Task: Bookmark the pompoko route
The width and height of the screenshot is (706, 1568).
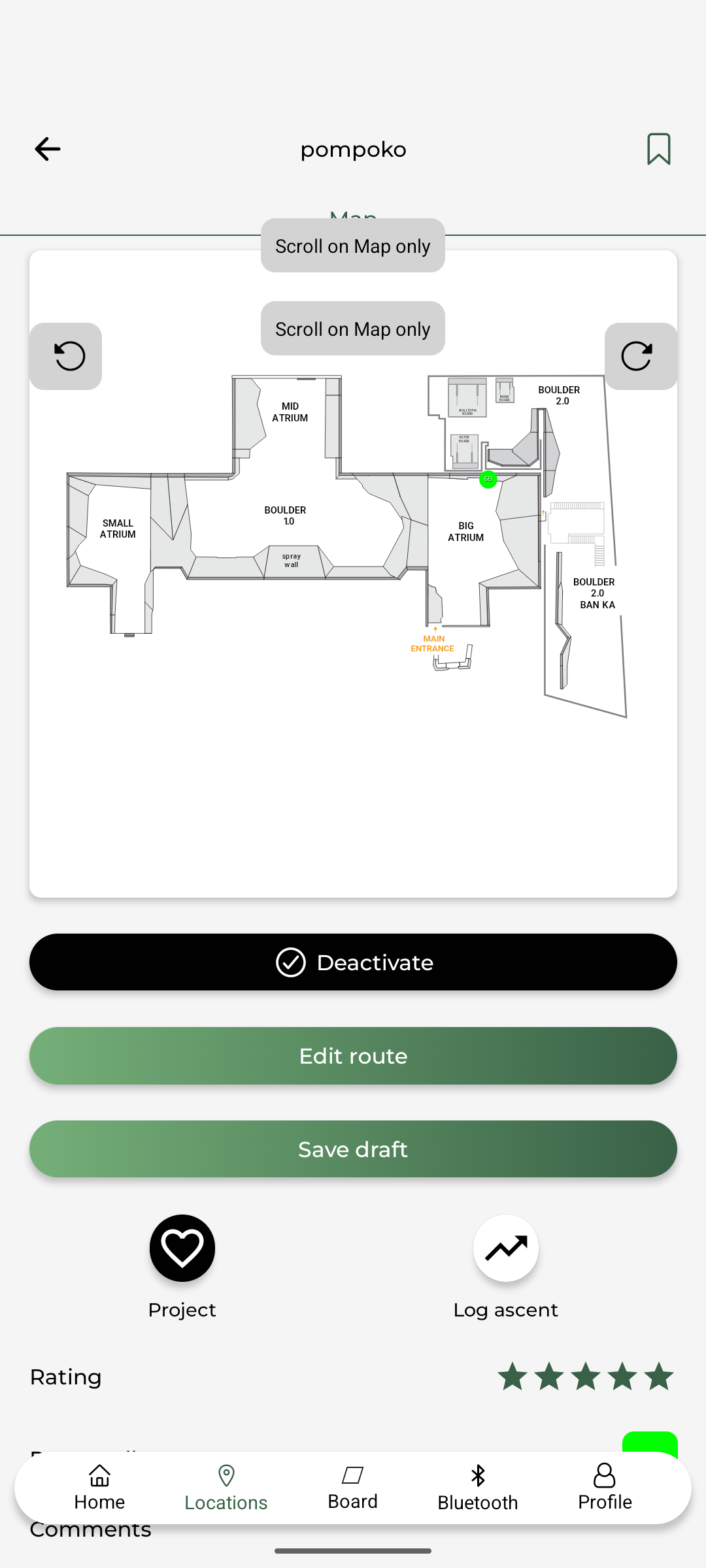Action: tap(658, 149)
